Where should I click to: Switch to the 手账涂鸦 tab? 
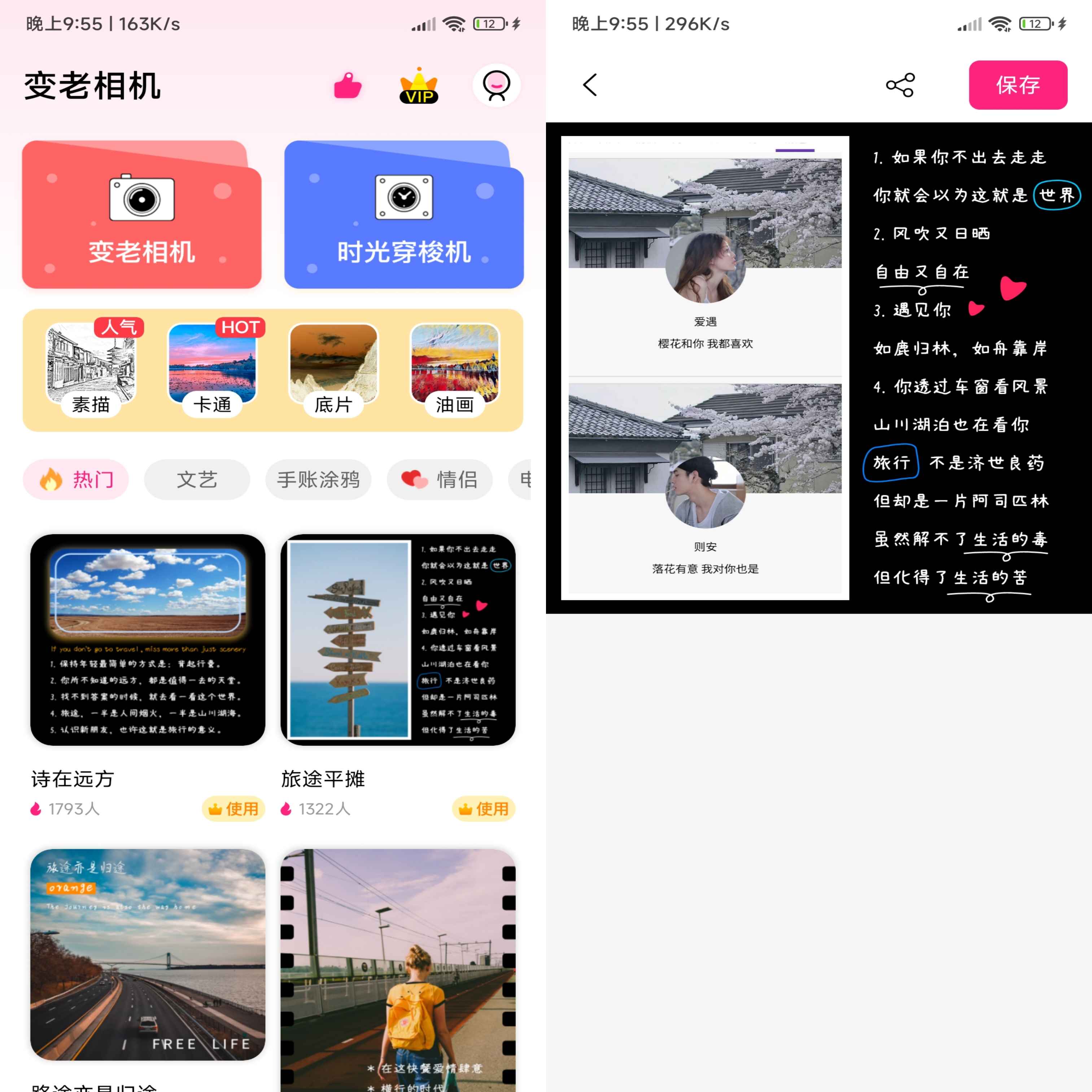click(318, 479)
